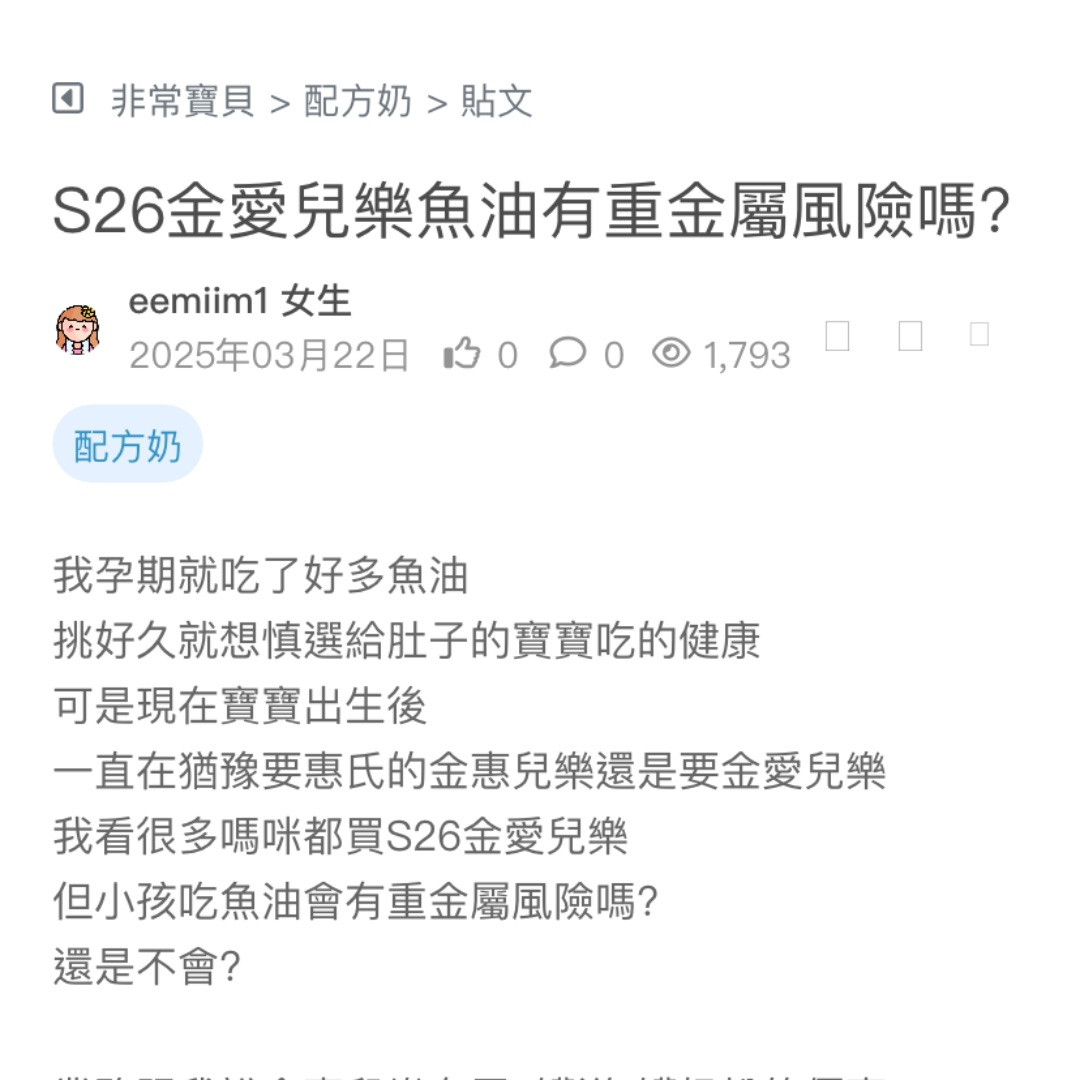Like this post with thumbs up
Screen dimensions: 1080x1080
[462, 353]
